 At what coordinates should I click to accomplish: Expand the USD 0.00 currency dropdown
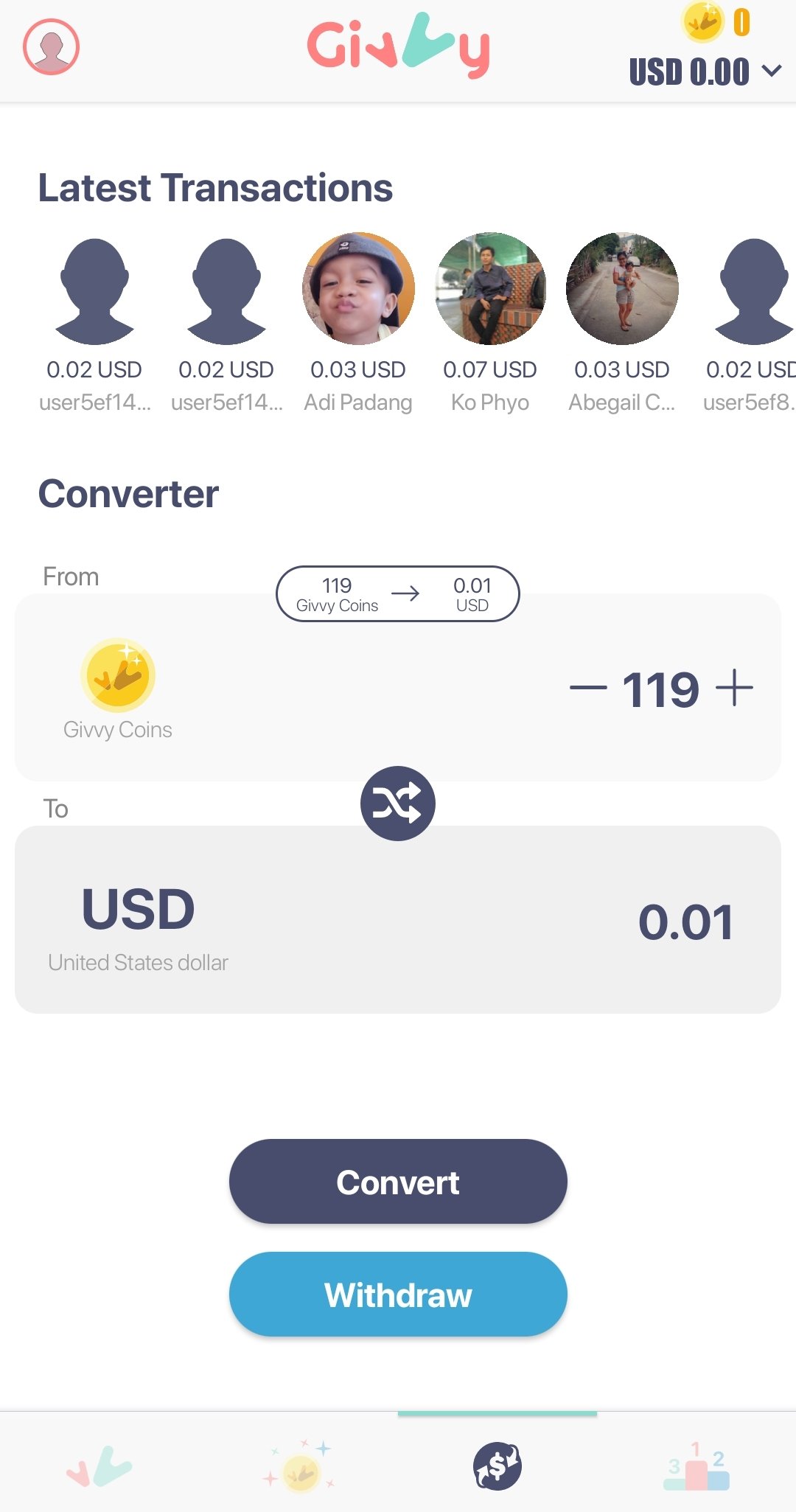pyautogui.click(x=705, y=72)
